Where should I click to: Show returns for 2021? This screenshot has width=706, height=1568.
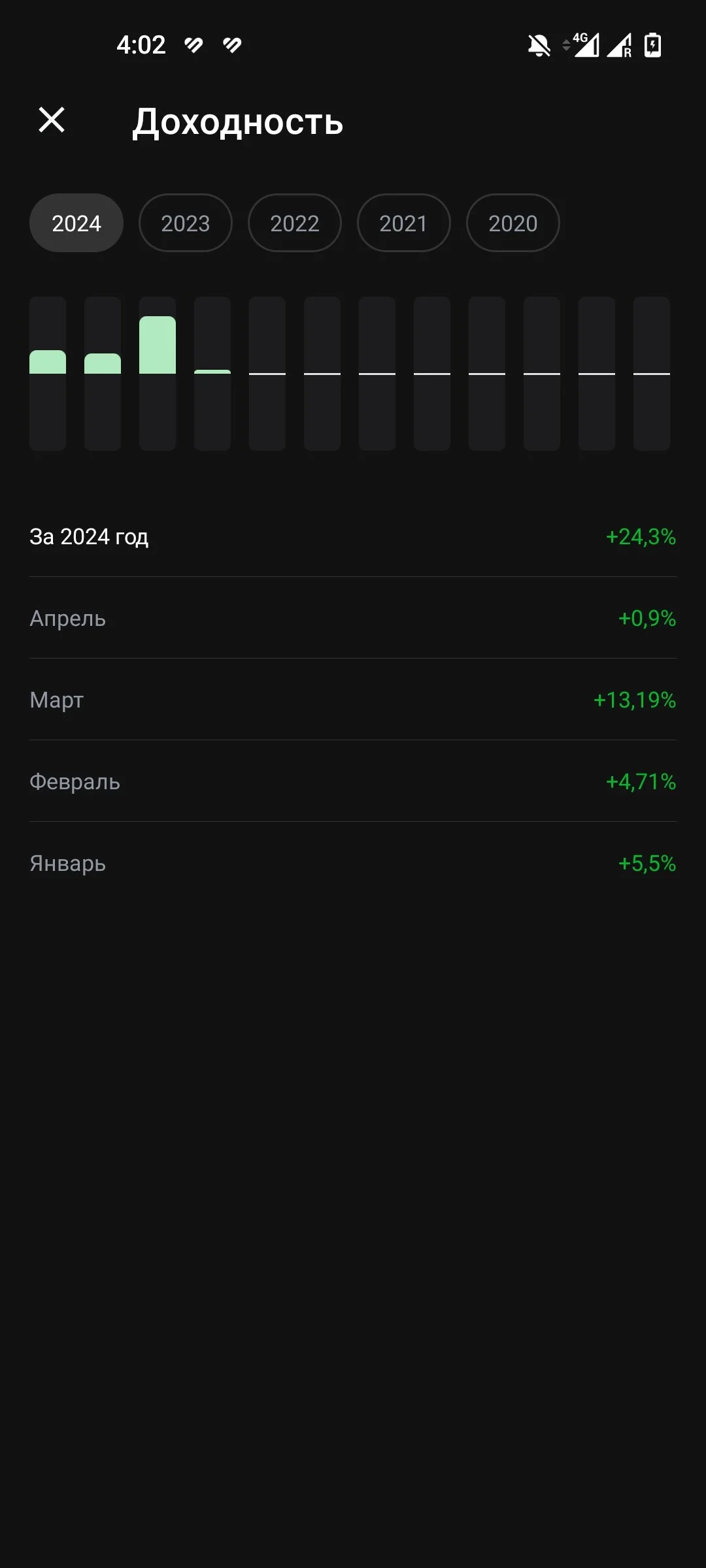tap(404, 223)
